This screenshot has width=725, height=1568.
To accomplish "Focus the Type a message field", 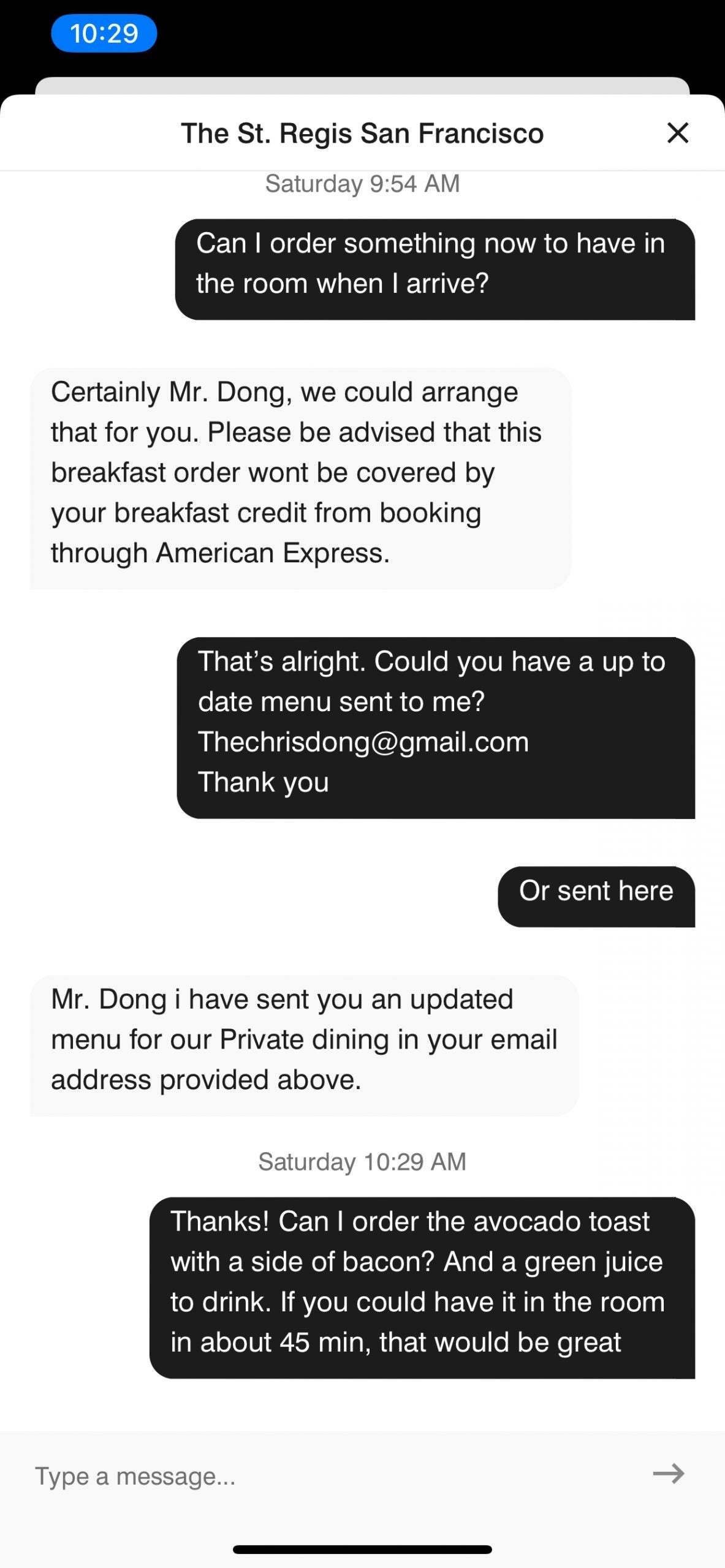I will point(331,1476).
